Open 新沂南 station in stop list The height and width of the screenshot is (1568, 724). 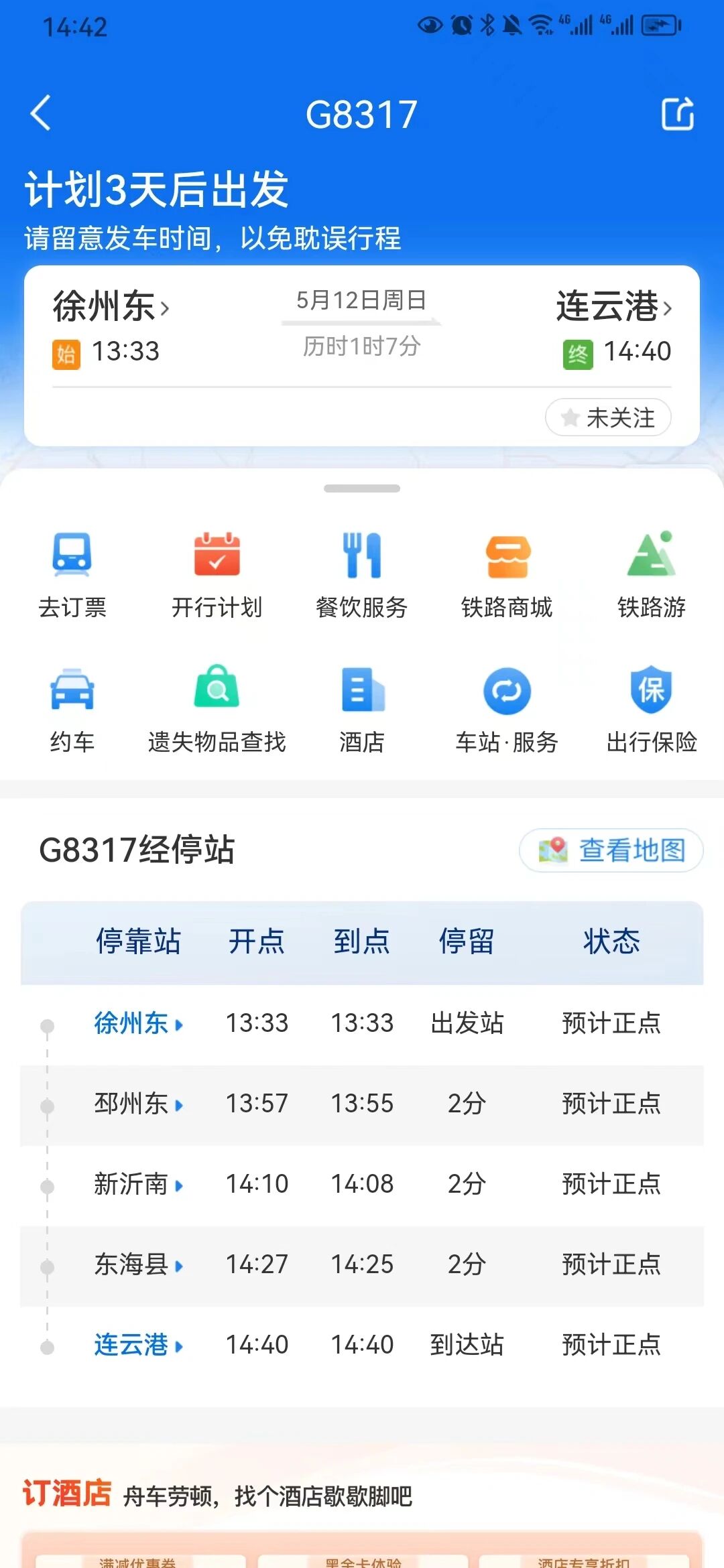(138, 1183)
